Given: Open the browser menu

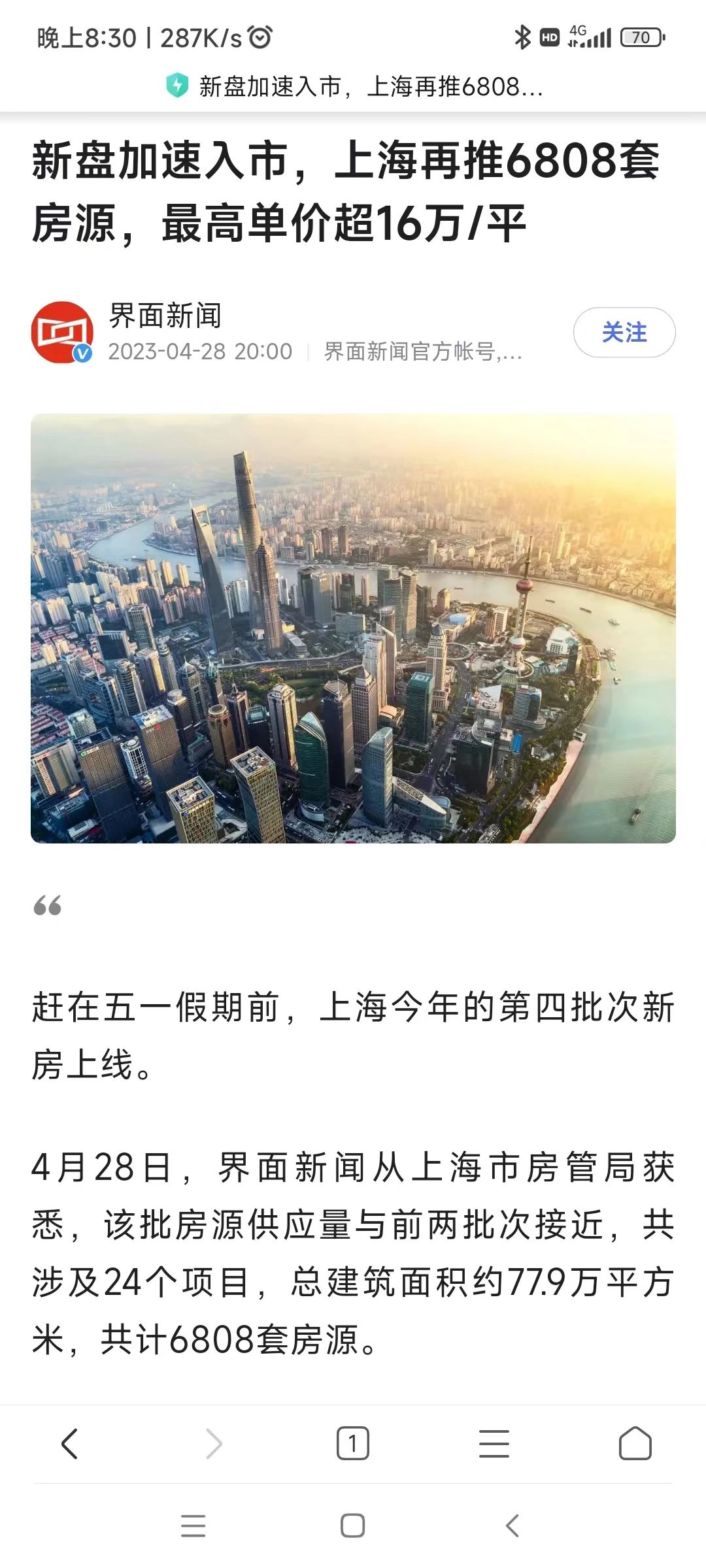Looking at the screenshot, I should coord(494,1443).
